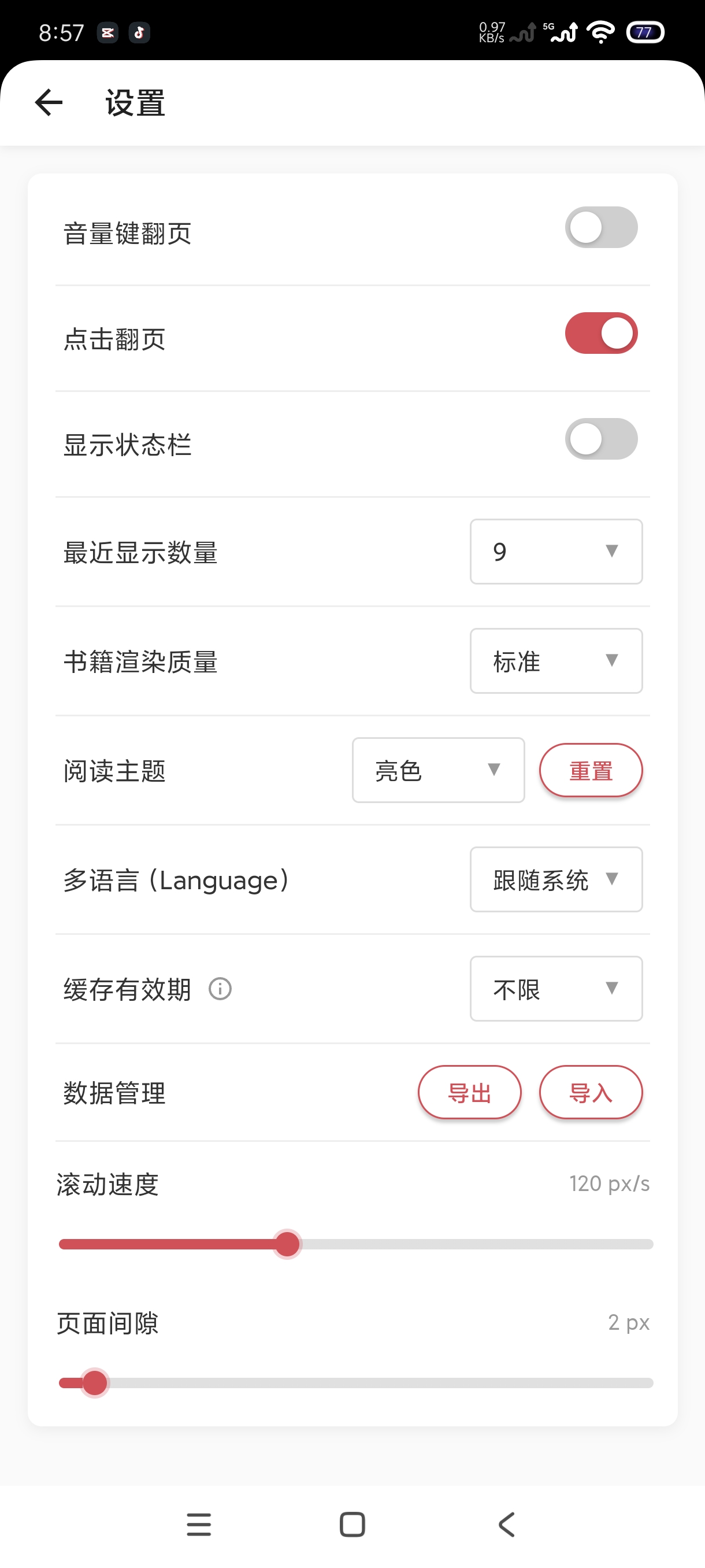Click the 滚动速度 slider handle

(x=288, y=1244)
